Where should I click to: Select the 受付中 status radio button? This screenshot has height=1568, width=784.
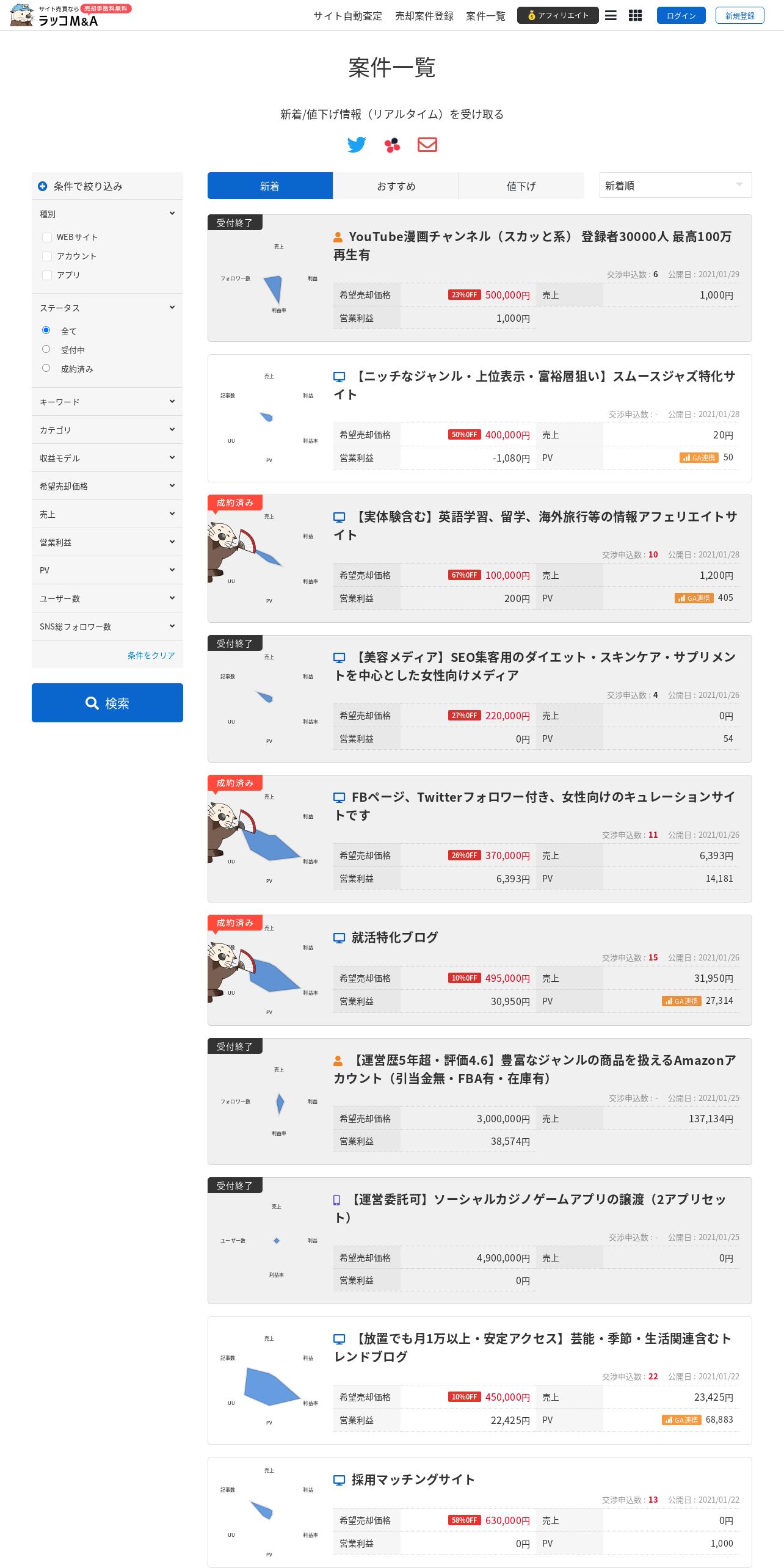pyautogui.click(x=46, y=349)
